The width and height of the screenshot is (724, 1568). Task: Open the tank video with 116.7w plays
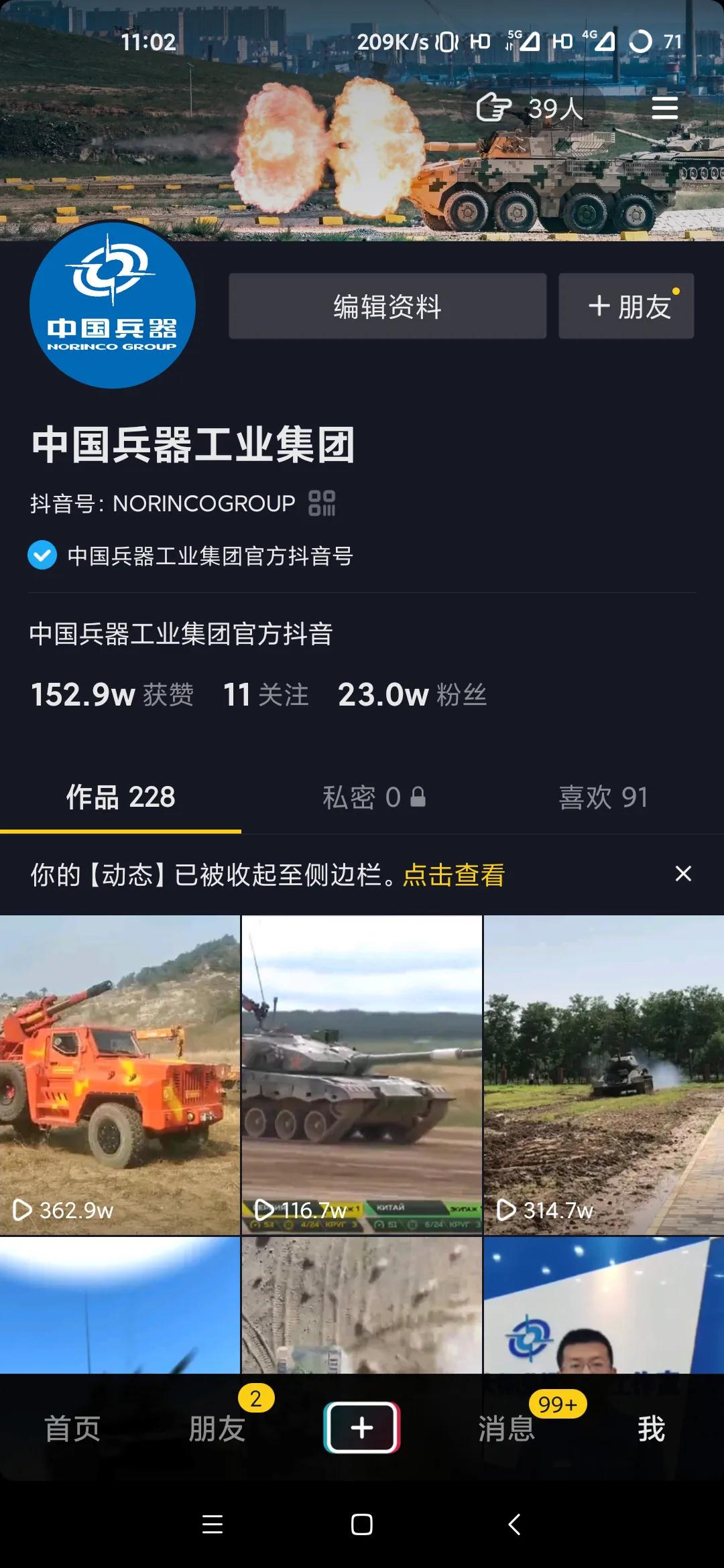click(362, 1075)
